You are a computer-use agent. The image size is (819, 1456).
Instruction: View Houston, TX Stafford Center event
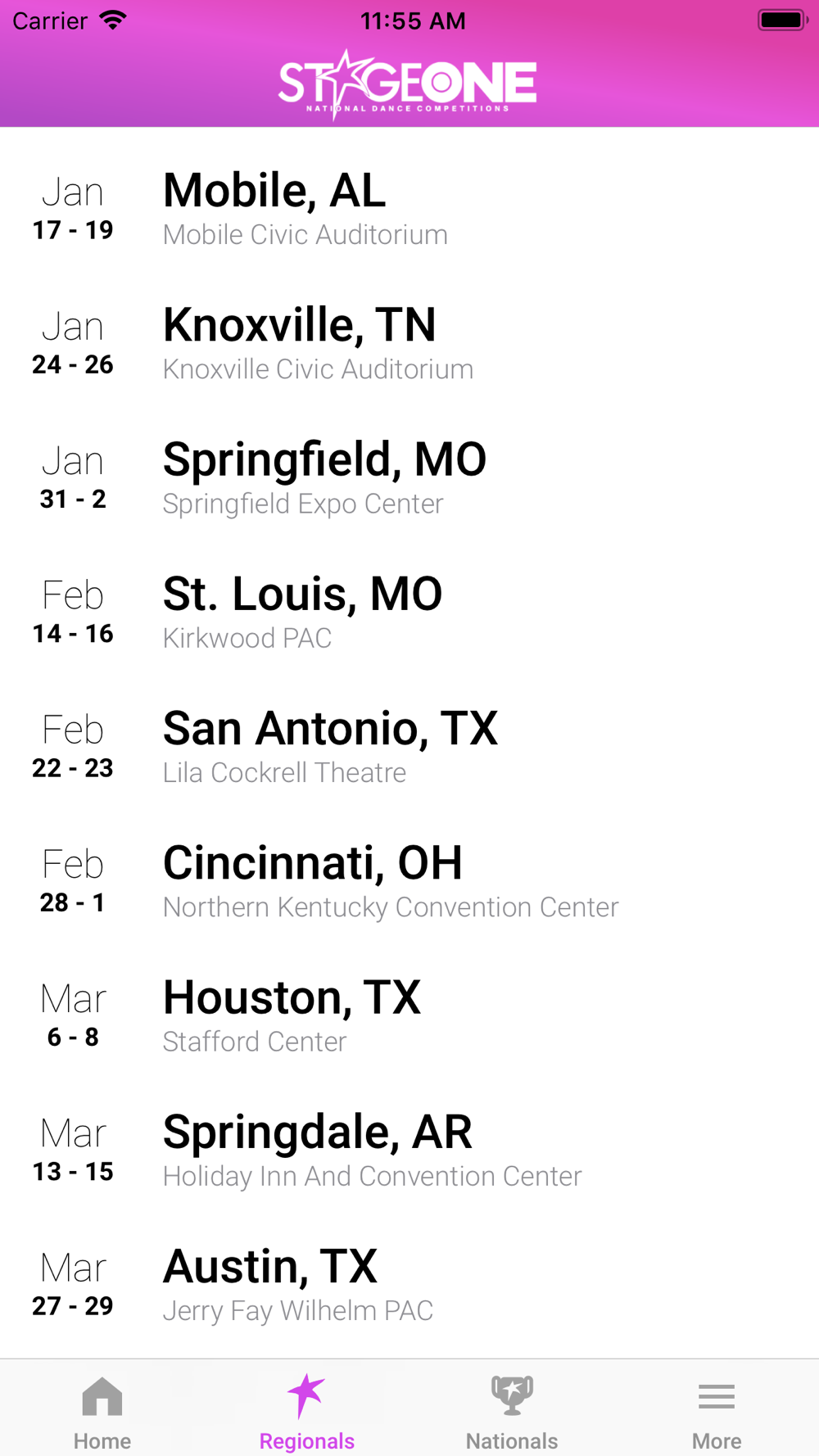tap(409, 1015)
